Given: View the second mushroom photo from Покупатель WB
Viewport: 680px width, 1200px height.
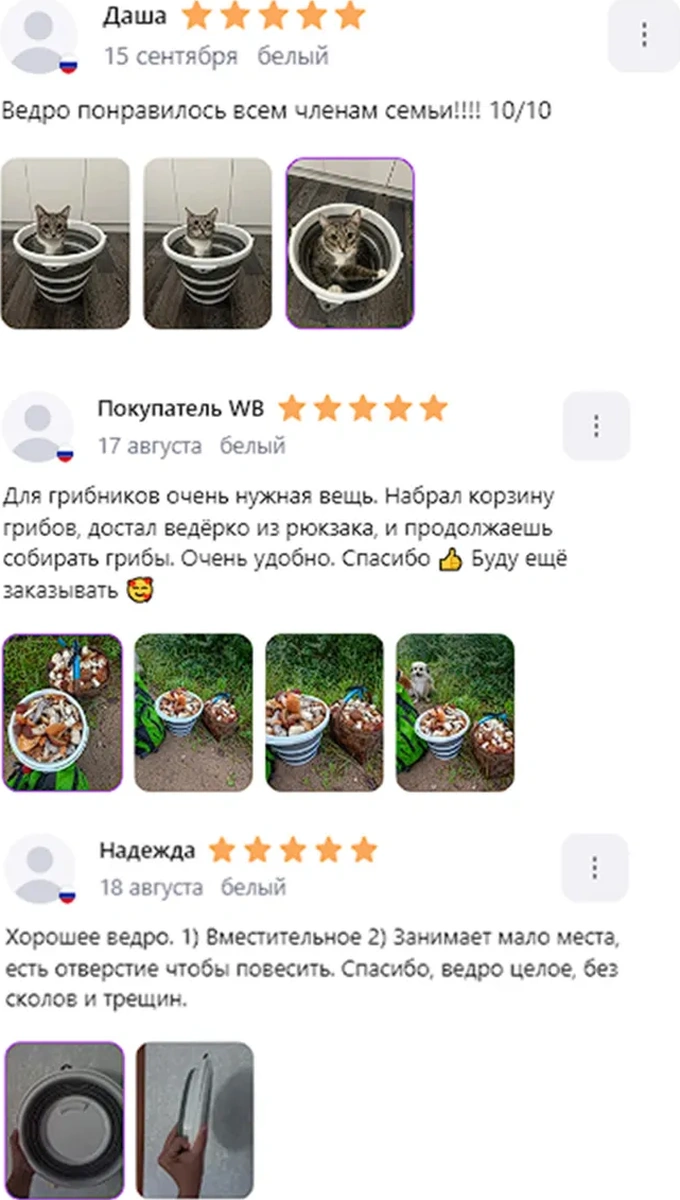Looking at the screenshot, I should [x=194, y=712].
